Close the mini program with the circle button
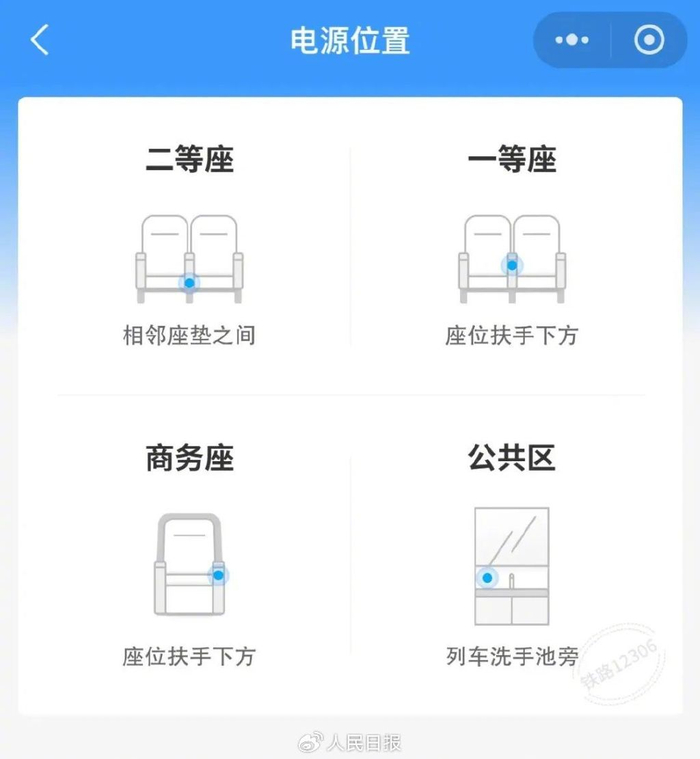Image resolution: width=700 pixels, height=759 pixels. [x=649, y=40]
